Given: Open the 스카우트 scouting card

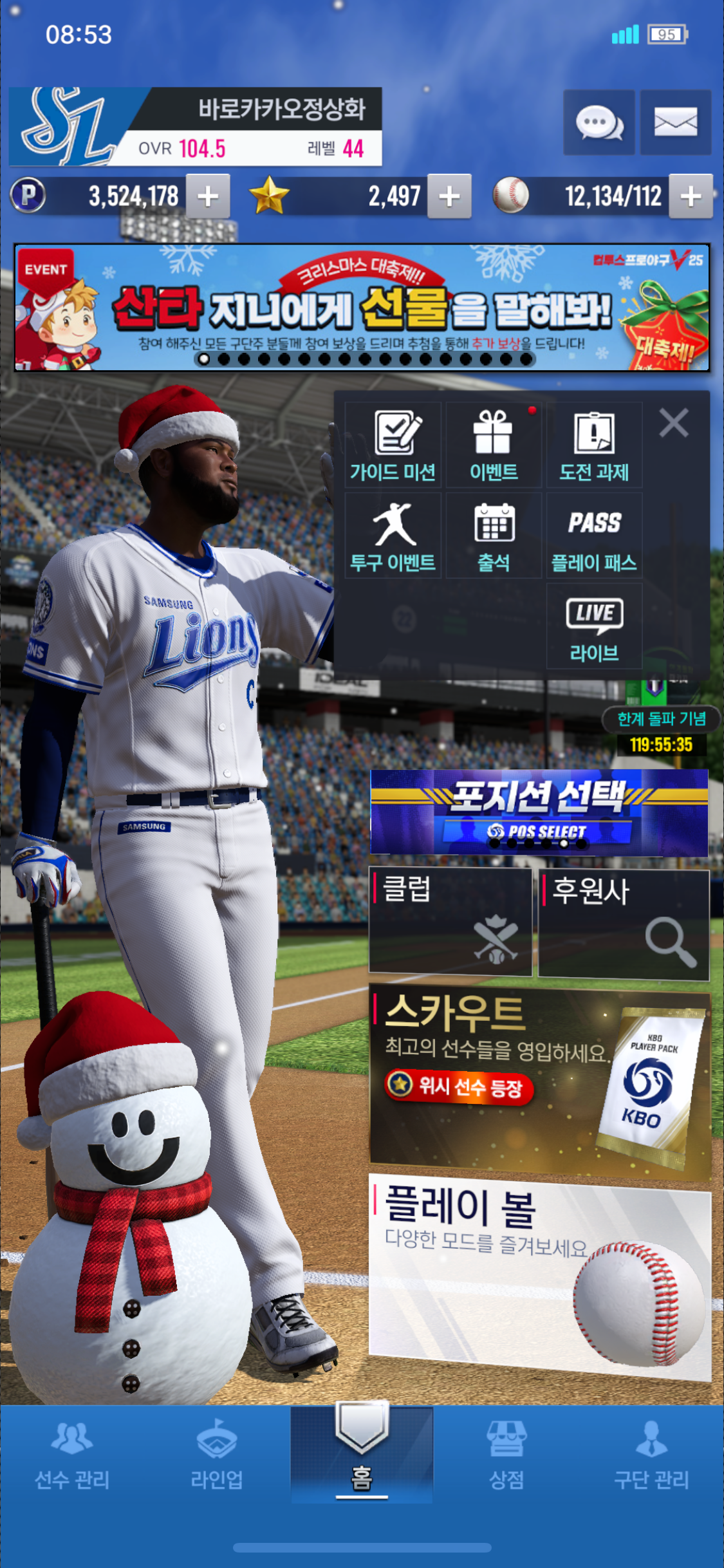Looking at the screenshot, I should (x=539, y=1081).
